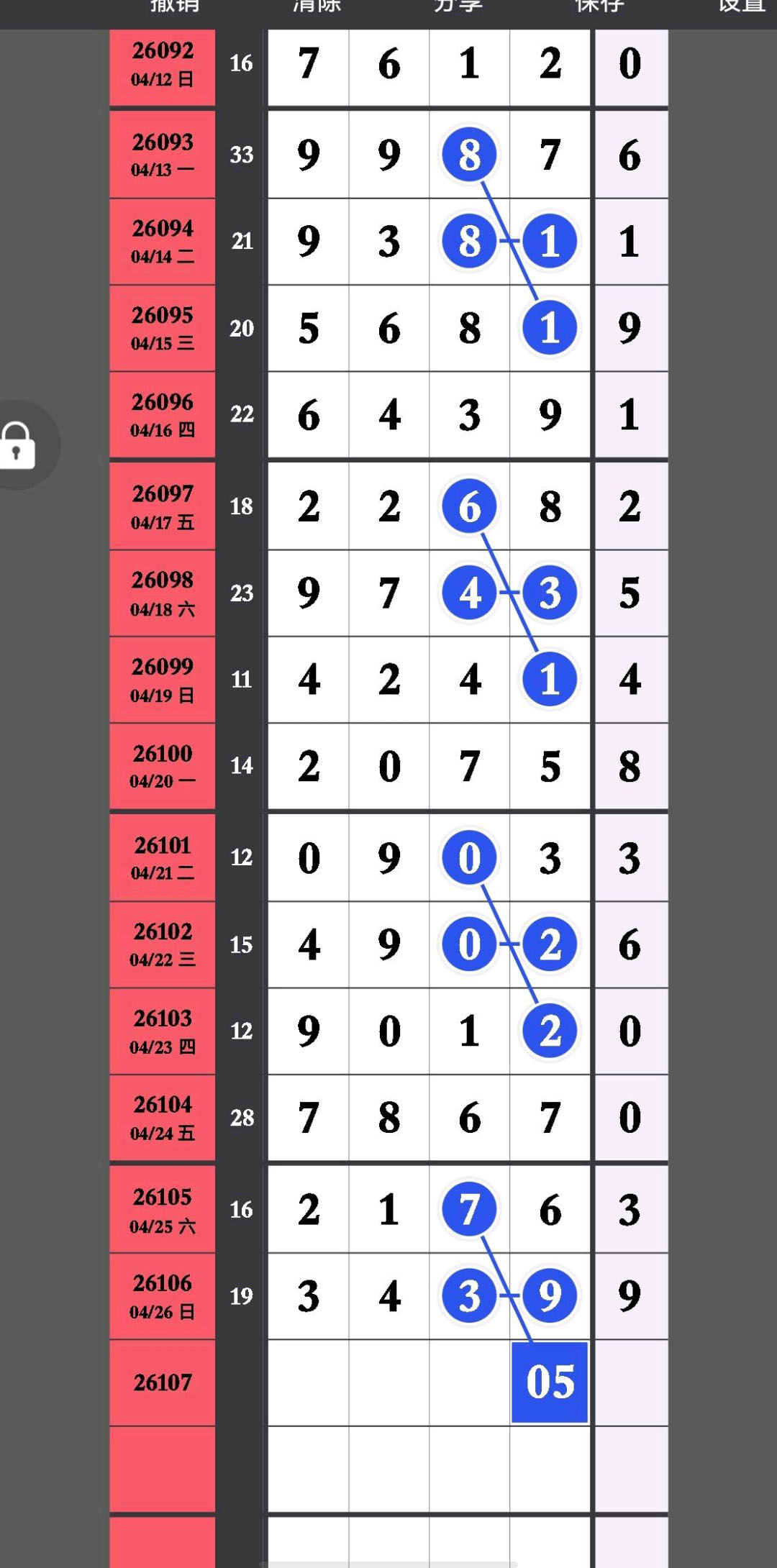Select the empty first cell of row 26107
The height and width of the screenshot is (1568, 777).
tap(309, 1382)
